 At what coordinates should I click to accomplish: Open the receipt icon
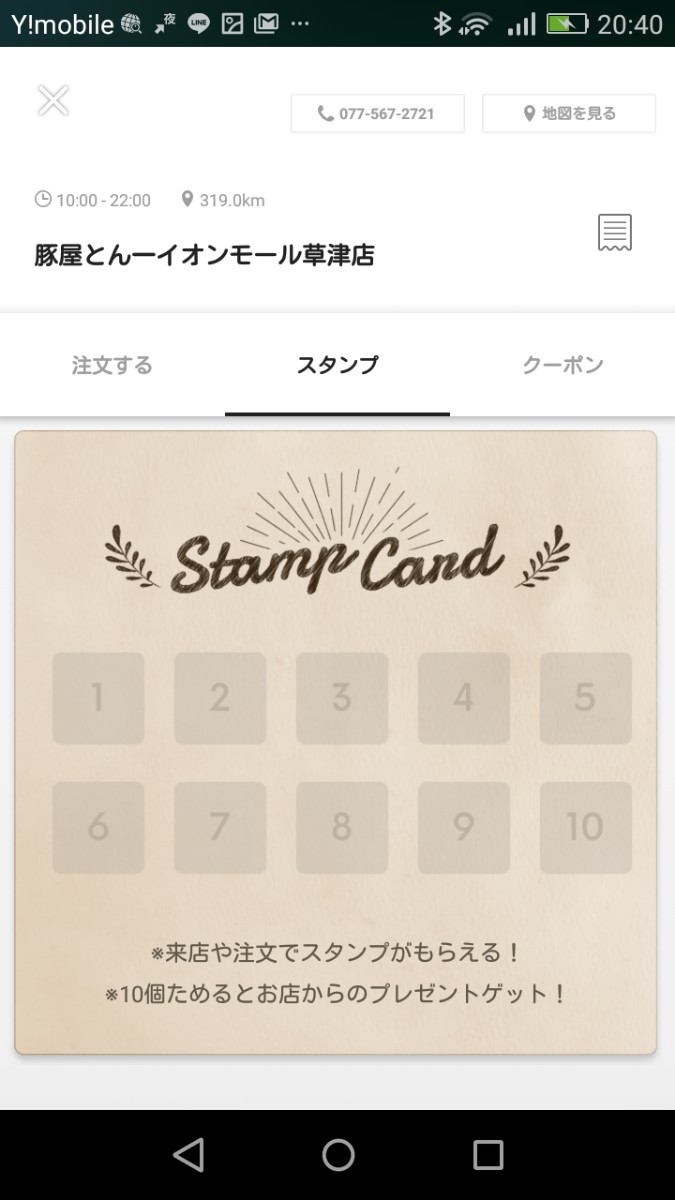[614, 232]
